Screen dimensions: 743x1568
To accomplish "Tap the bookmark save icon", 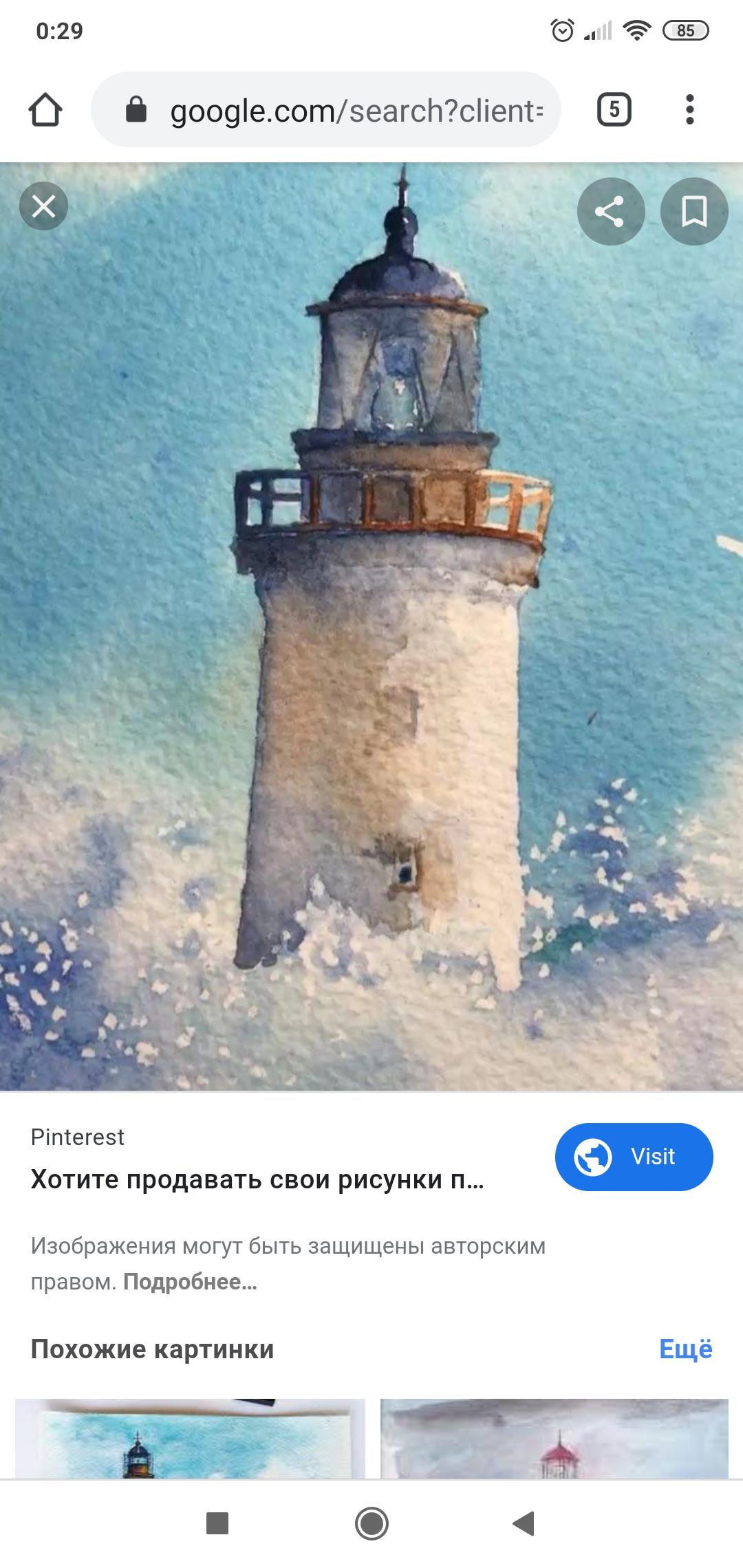I will coord(693,211).
